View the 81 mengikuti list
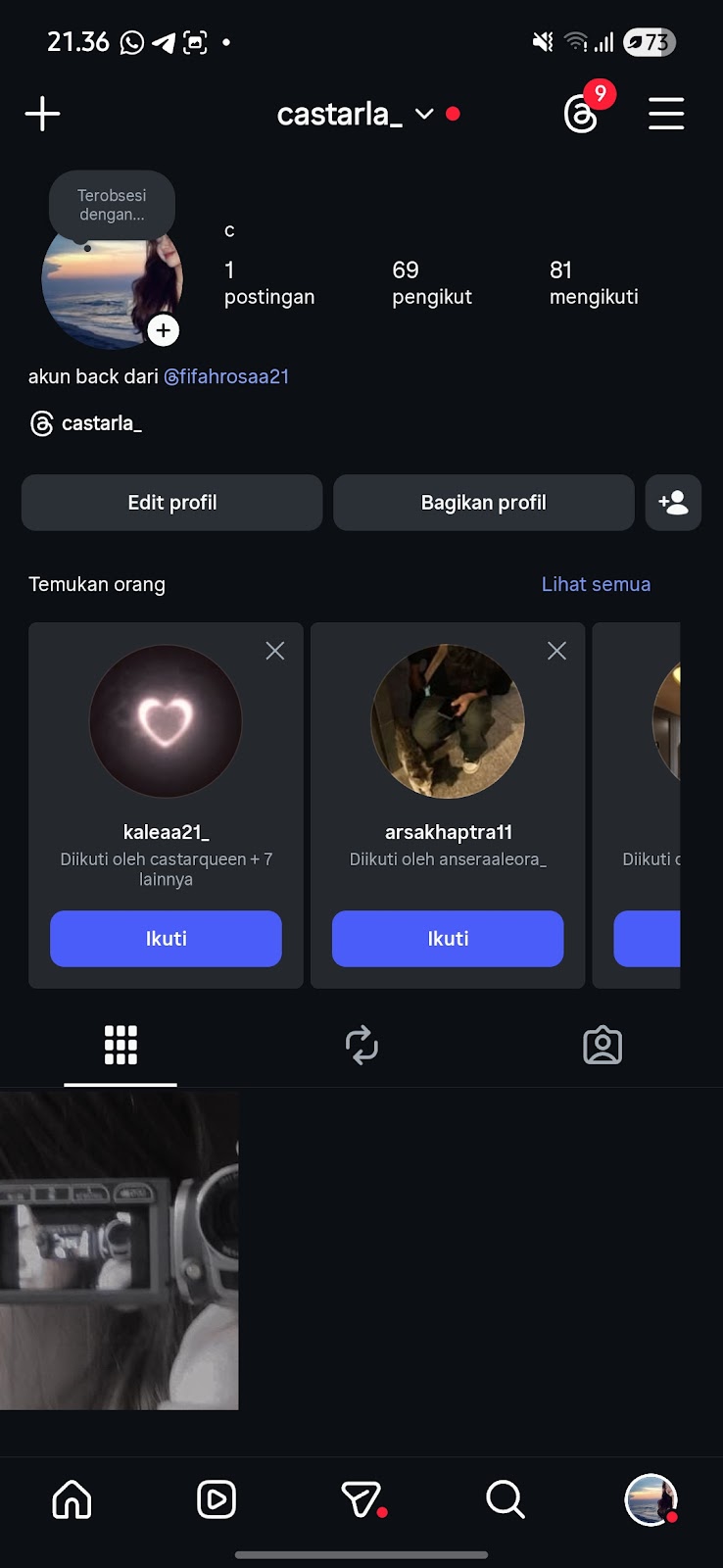The width and height of the screenshot is (723, 1568). coord(593,282)
